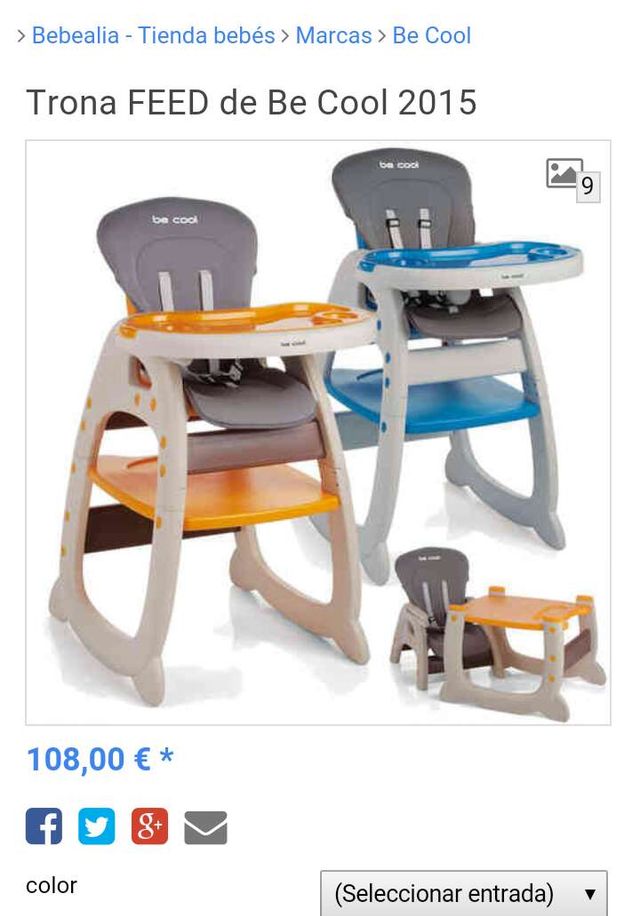The image size is (640, 916).
Task: Share this product by email
Action: [206, 827]
